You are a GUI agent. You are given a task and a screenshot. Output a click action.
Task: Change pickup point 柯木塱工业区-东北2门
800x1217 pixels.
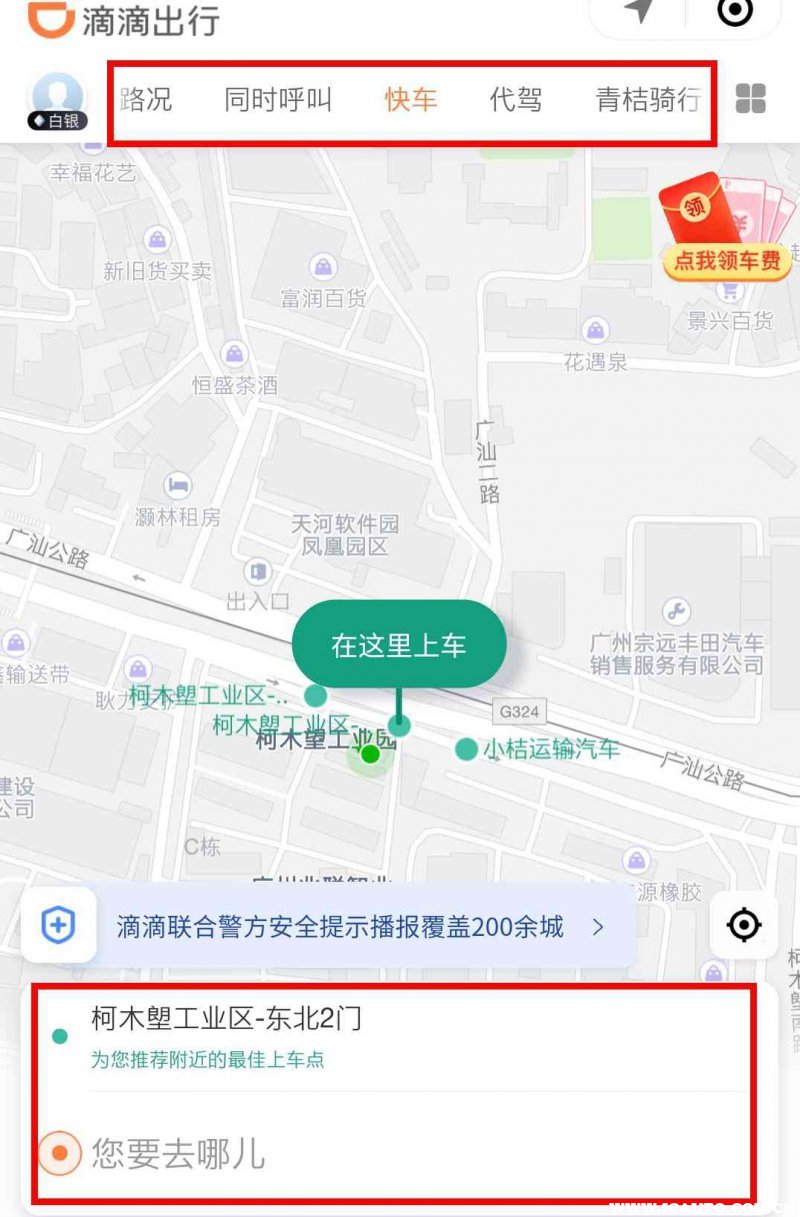point(226,1020)
